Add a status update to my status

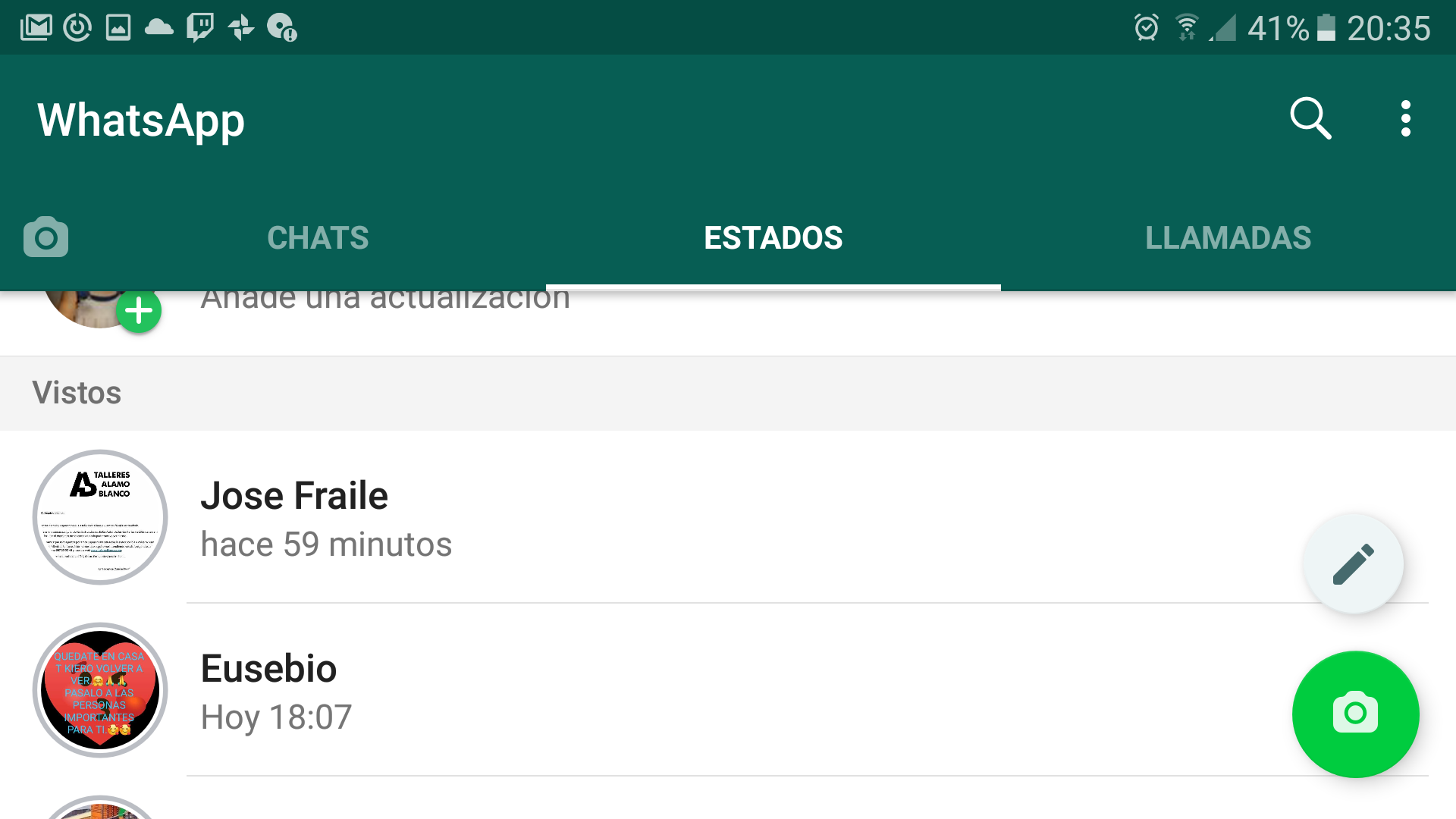(x=139, y=311)
